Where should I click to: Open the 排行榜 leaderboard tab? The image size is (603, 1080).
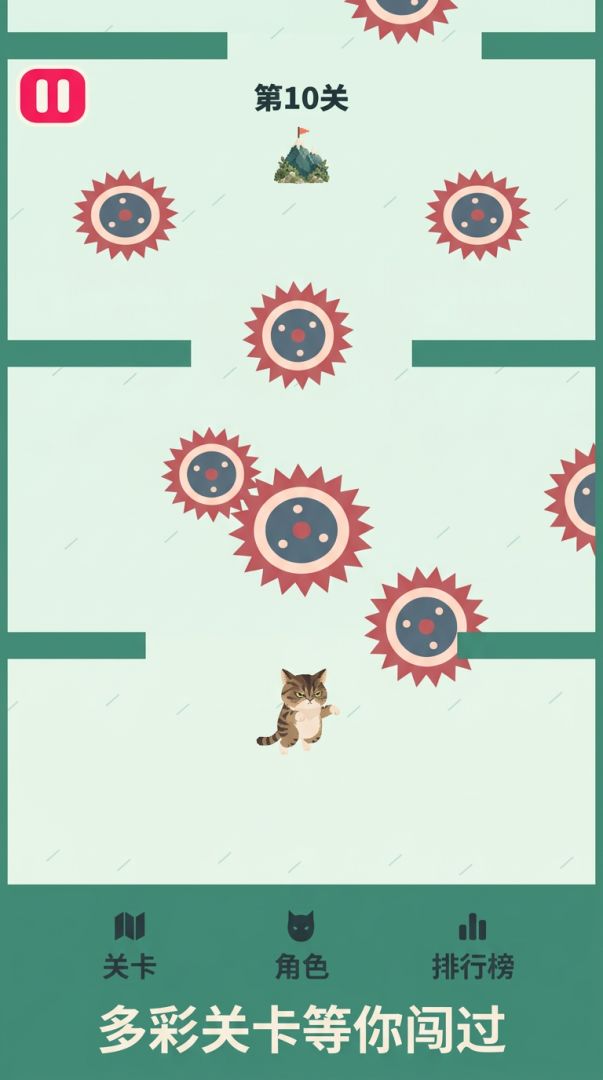(473, 946)
